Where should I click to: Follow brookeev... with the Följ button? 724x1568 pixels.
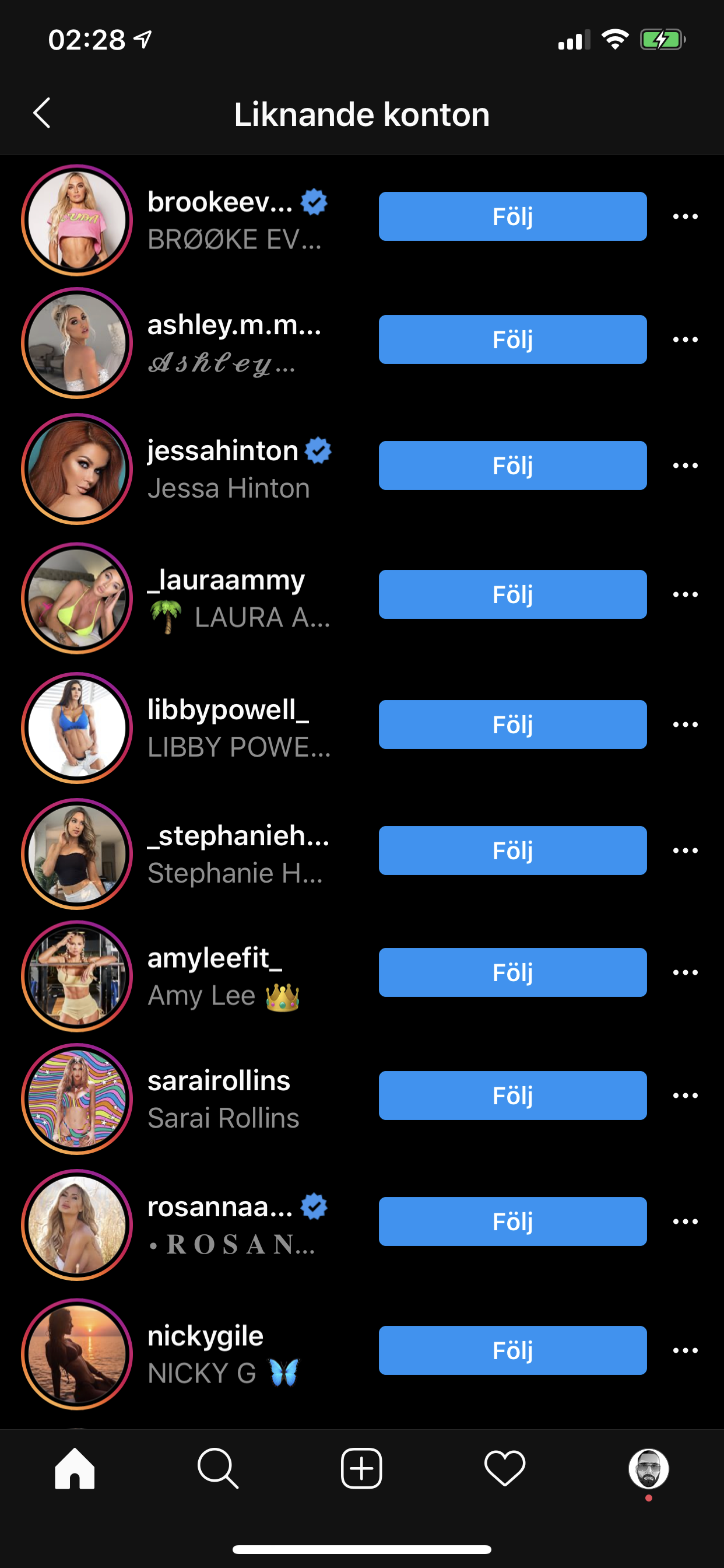coord(512,216)
